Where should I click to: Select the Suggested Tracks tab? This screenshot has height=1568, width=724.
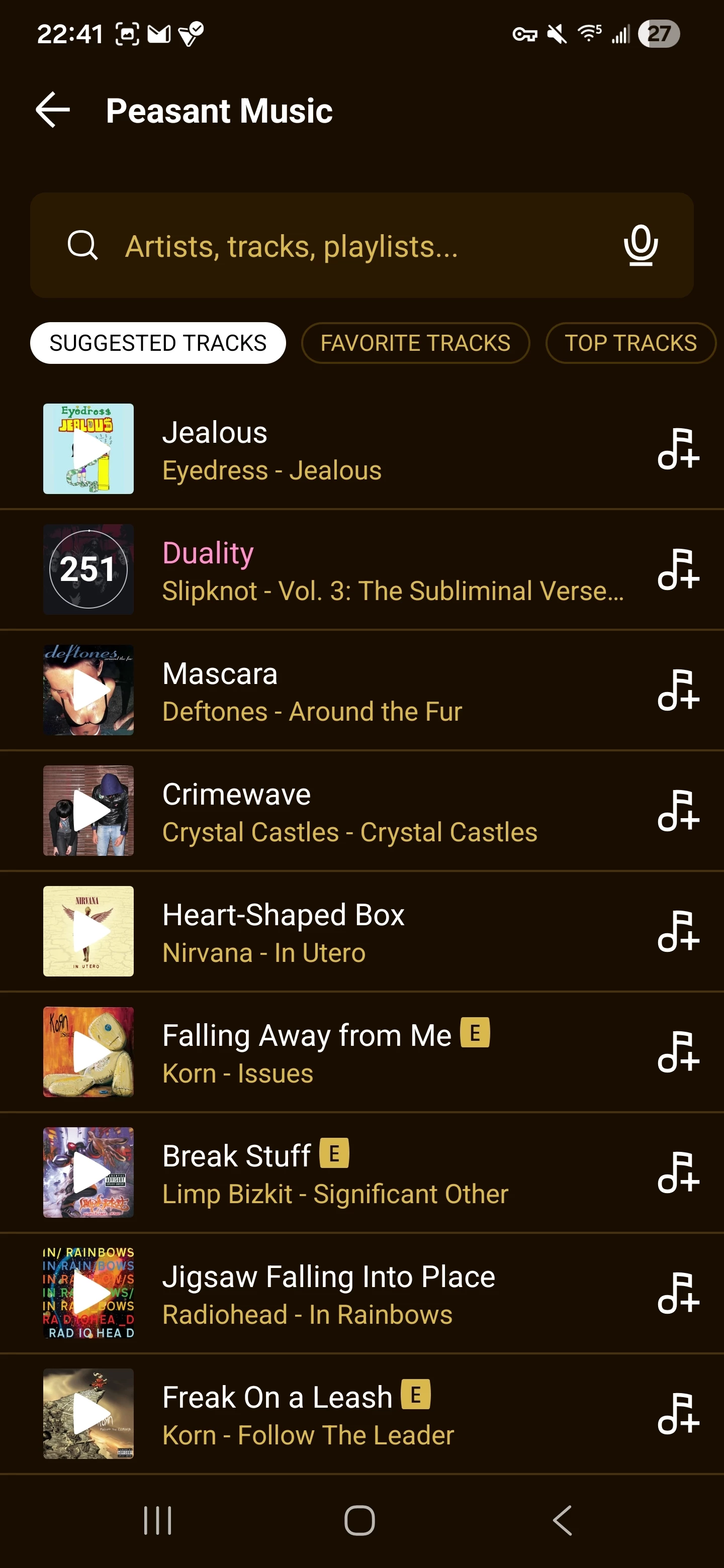[158, 343]
